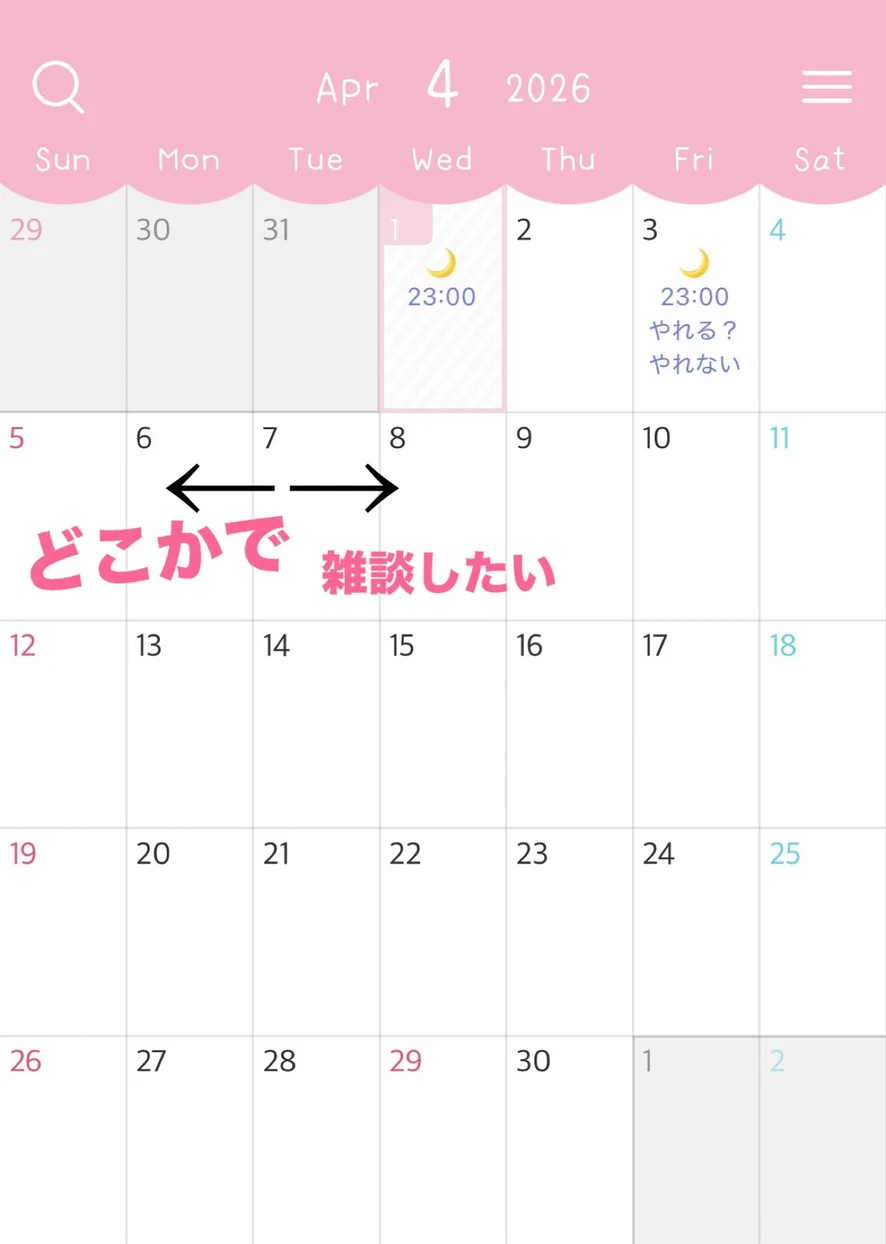Select April 1 with the 23:00 event
The image size is (886, 1244).
tap(442, 300)
